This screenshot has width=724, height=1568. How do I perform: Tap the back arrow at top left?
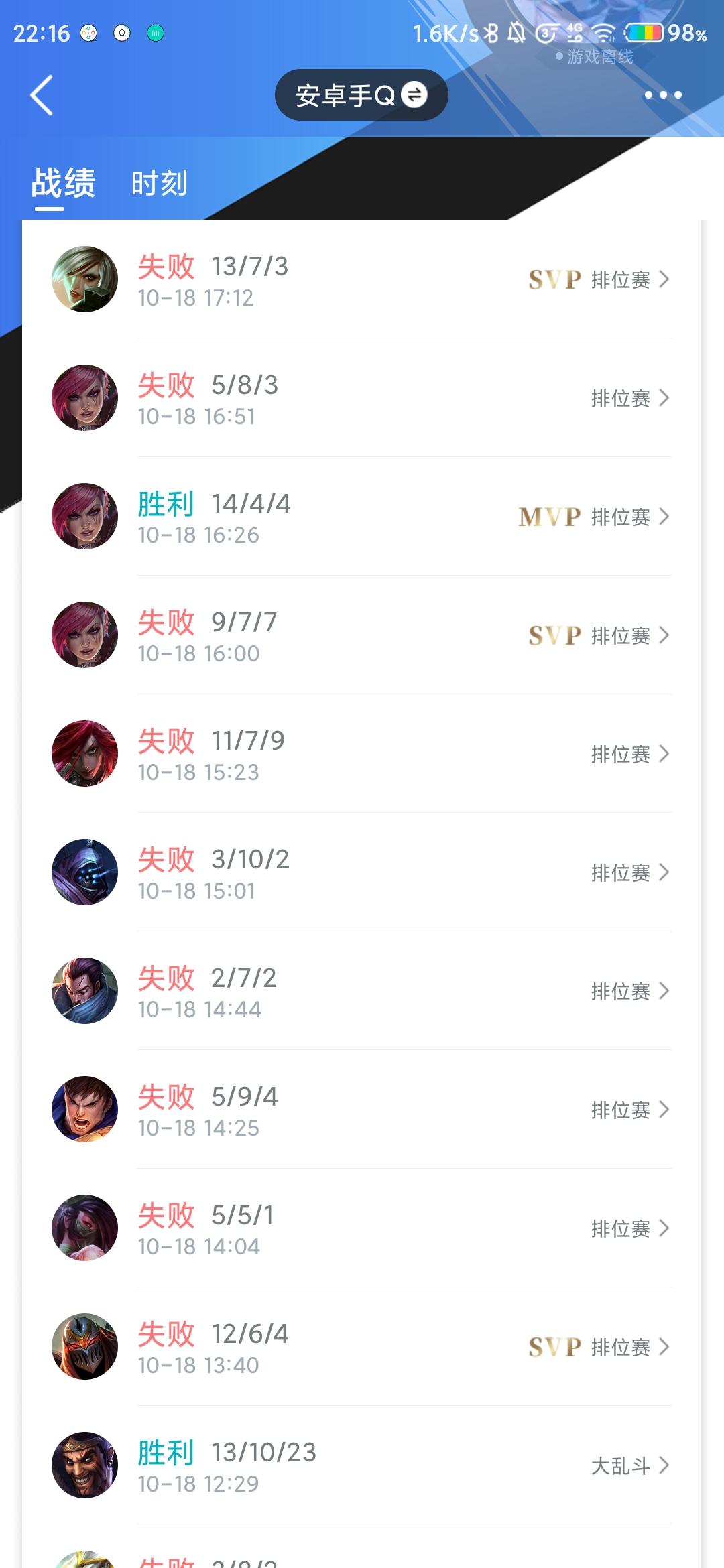(x=42, y=95)
